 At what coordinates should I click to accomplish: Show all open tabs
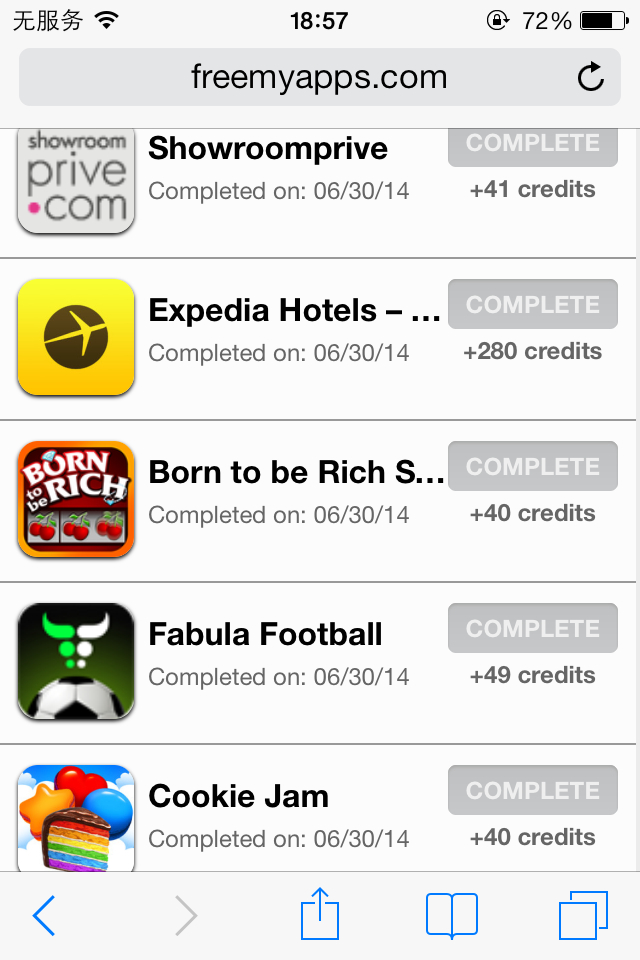pos(583,915)
